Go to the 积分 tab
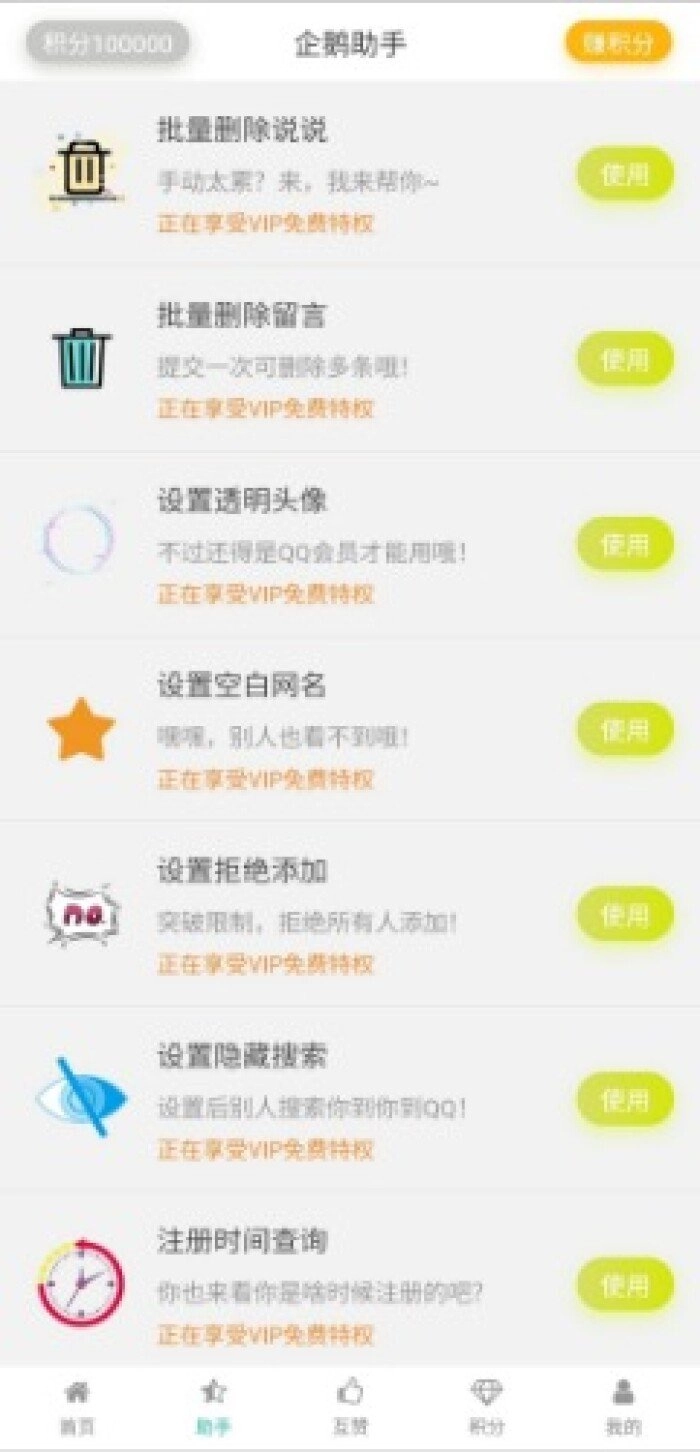The height and width of the screenshot is (1452, 700). click(486, 1406)
